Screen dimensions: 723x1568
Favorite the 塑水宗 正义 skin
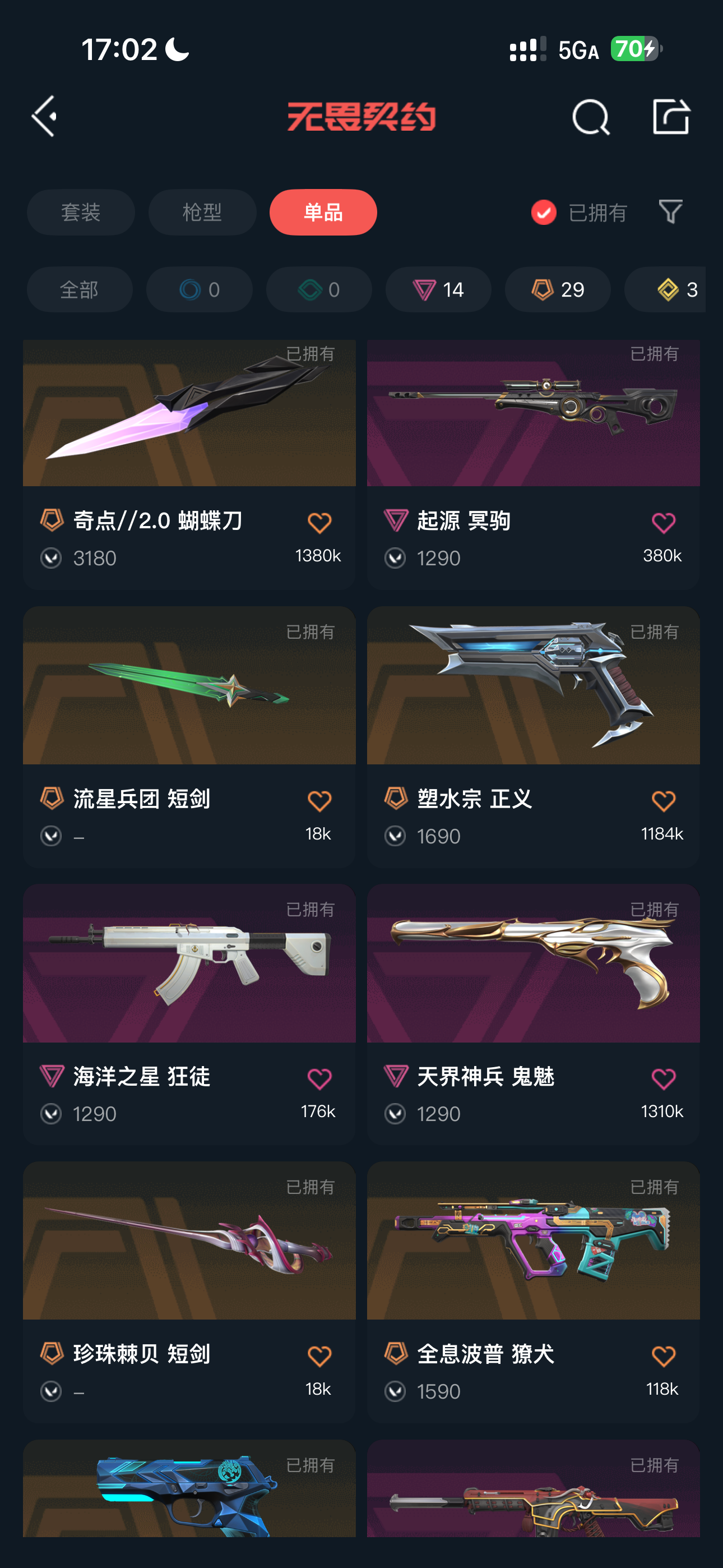pos(662,801)
